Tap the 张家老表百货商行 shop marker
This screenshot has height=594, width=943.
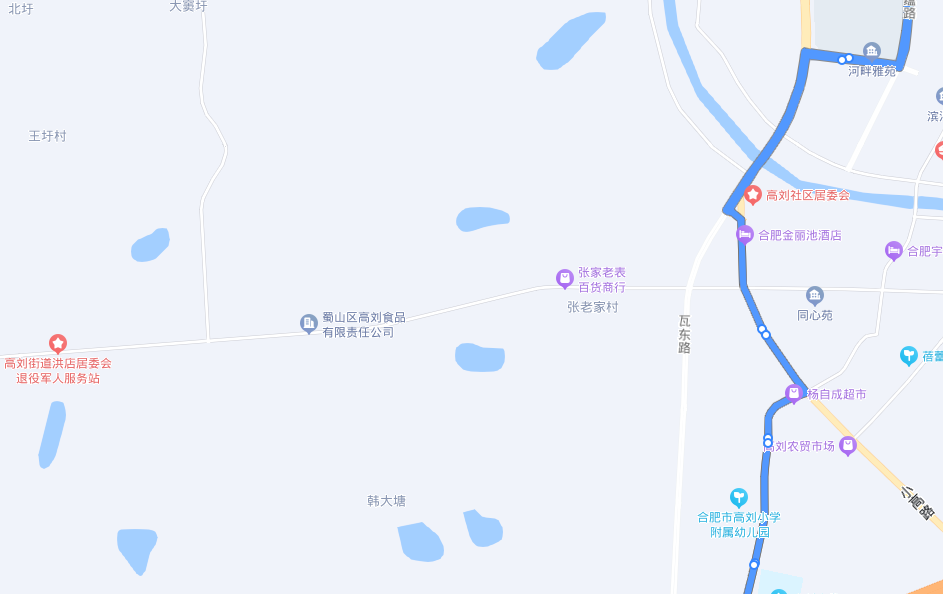tap(565, 278)
